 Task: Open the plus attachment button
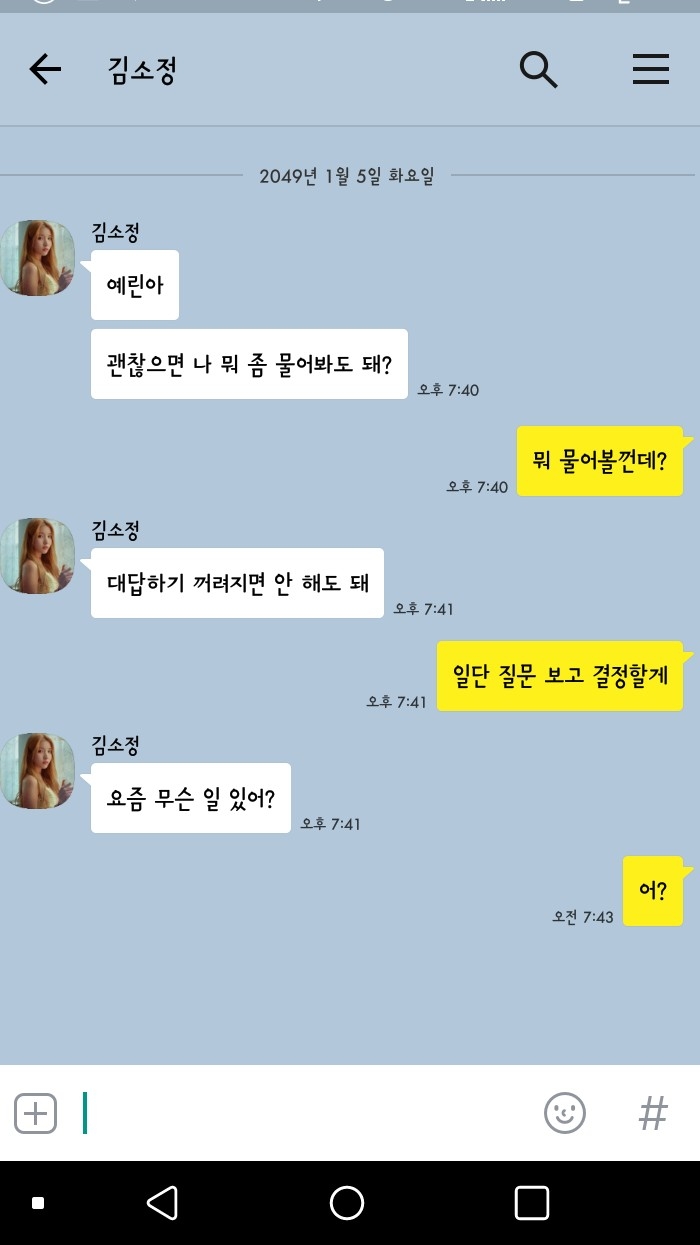(35, 1113)
